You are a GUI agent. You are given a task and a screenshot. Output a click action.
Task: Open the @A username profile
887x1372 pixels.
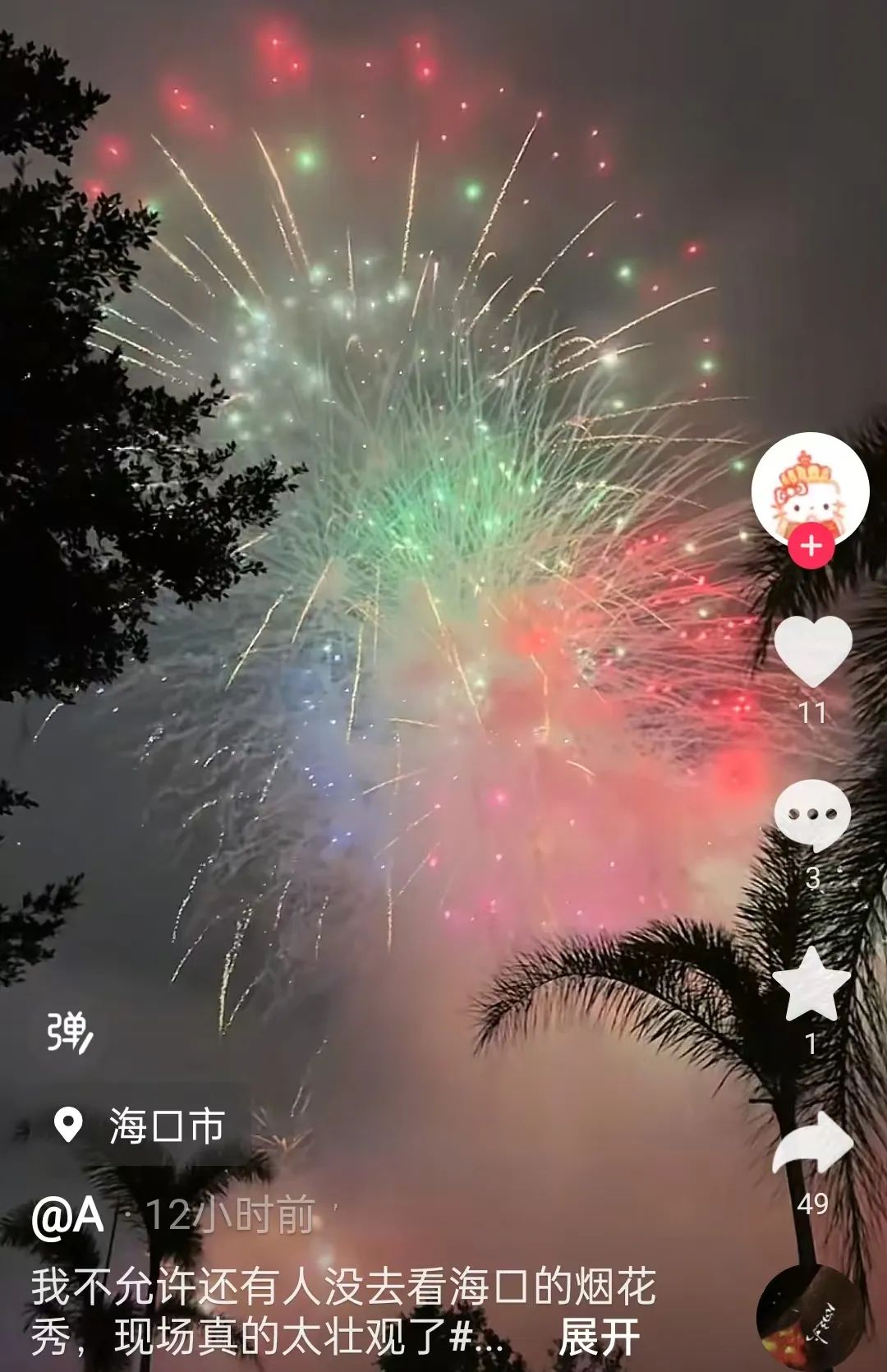68,1217
